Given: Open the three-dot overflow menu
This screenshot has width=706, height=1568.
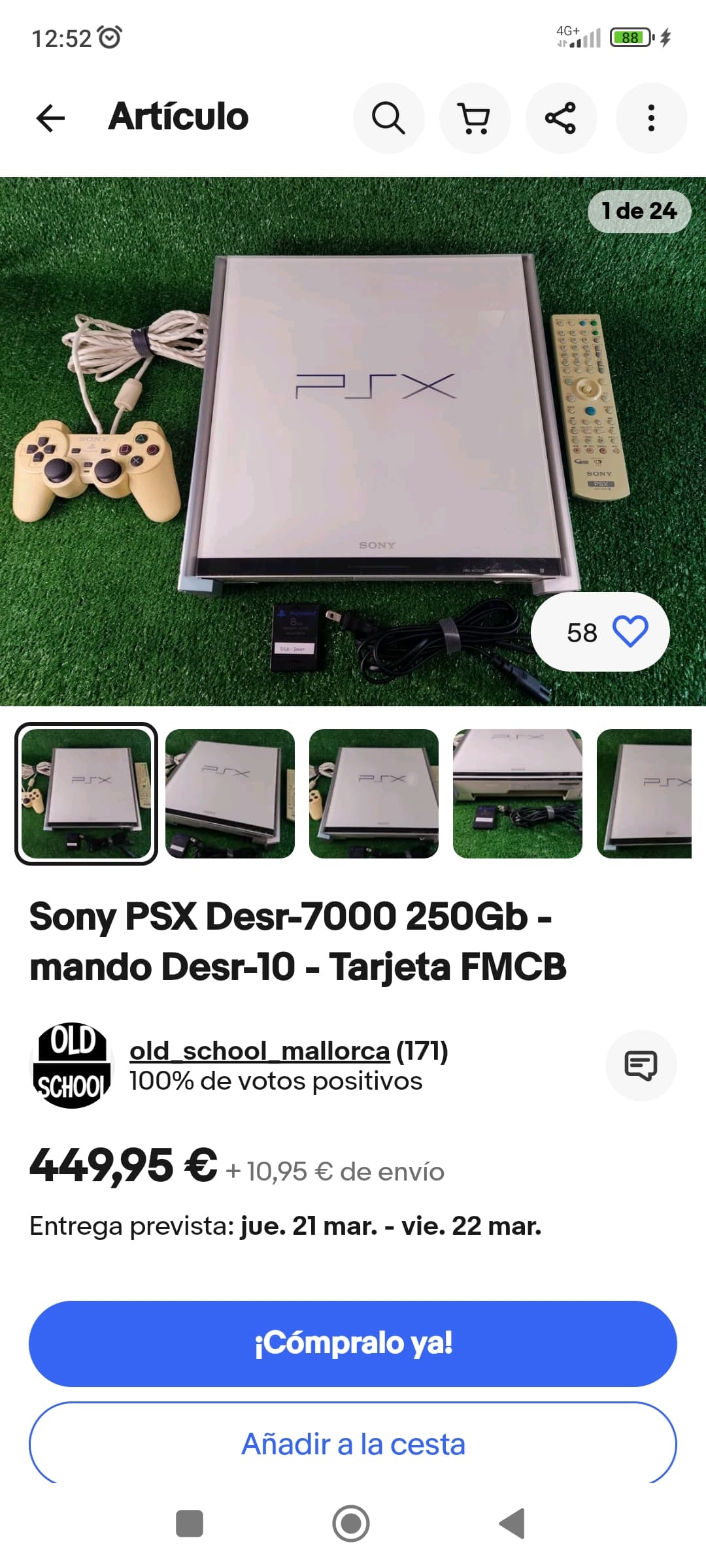Looking at the screenshot, I should (651, 118).
